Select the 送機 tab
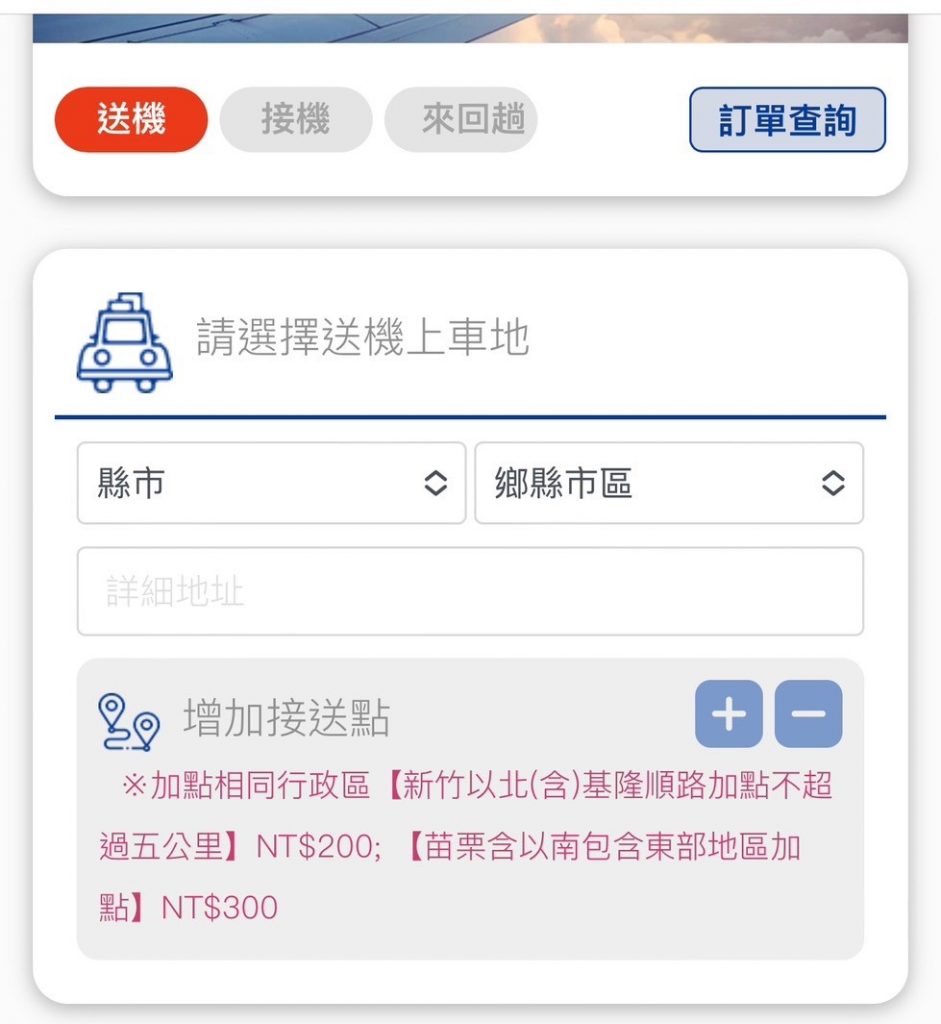This screenshot has width=941, height=1024. click(131, 120)
